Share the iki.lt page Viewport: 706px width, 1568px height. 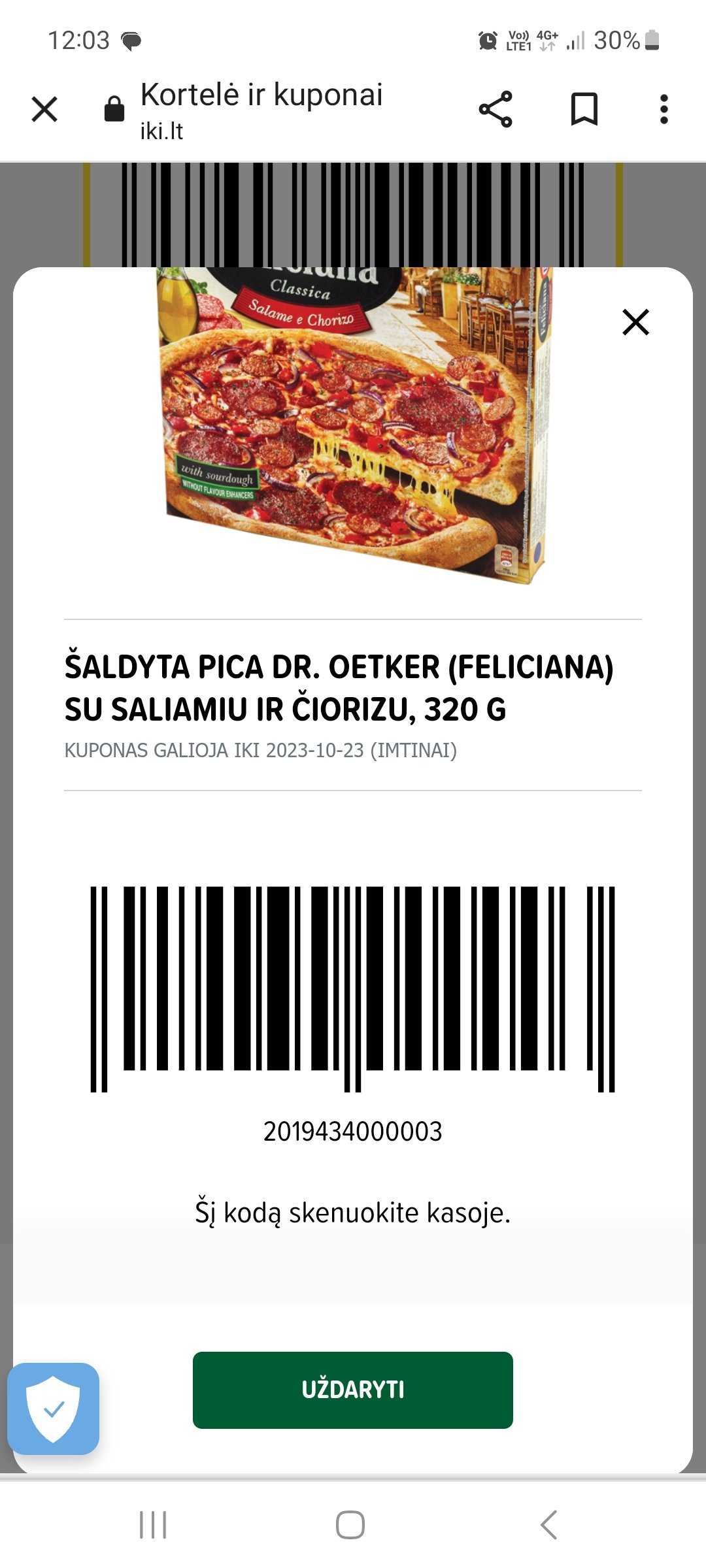tap(496, 109)
